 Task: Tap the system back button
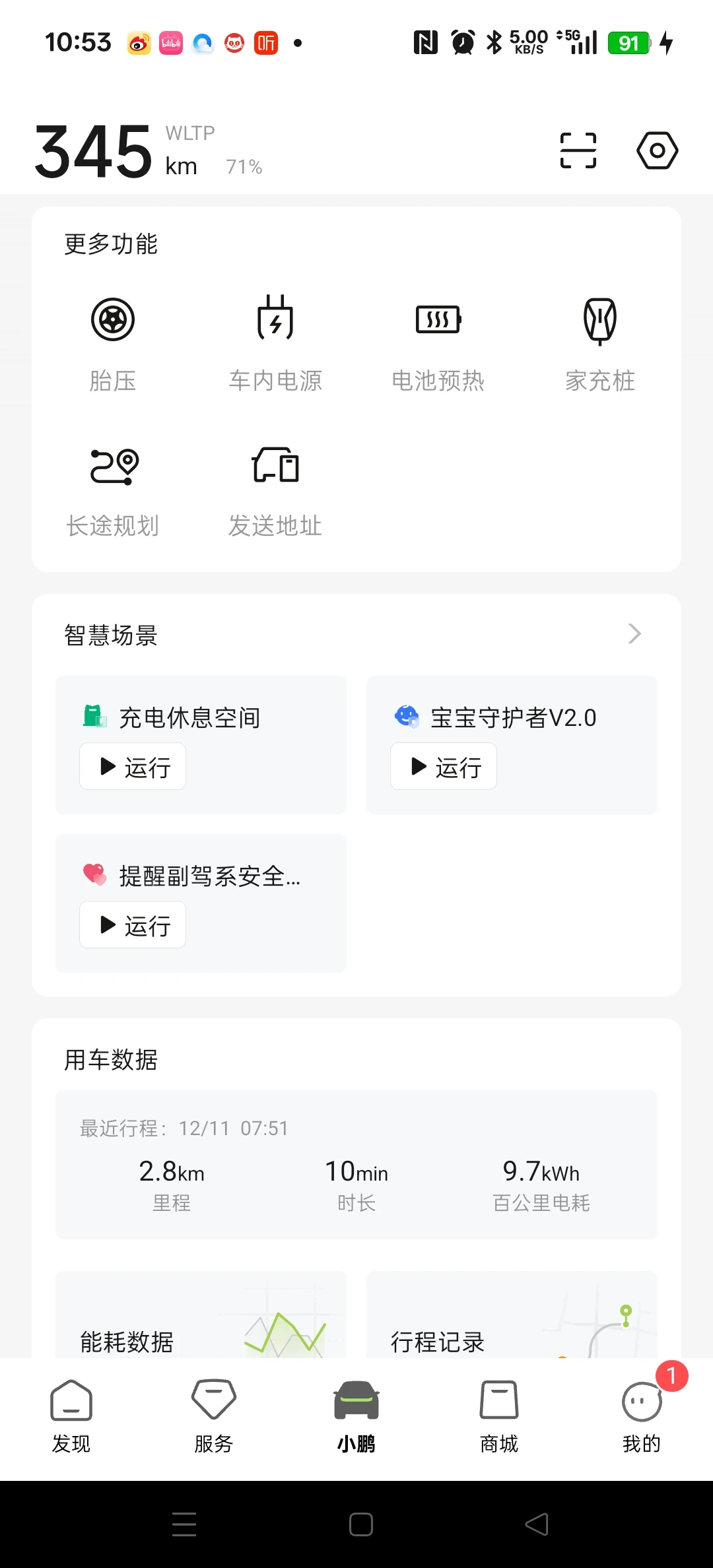coord(537,1524)
